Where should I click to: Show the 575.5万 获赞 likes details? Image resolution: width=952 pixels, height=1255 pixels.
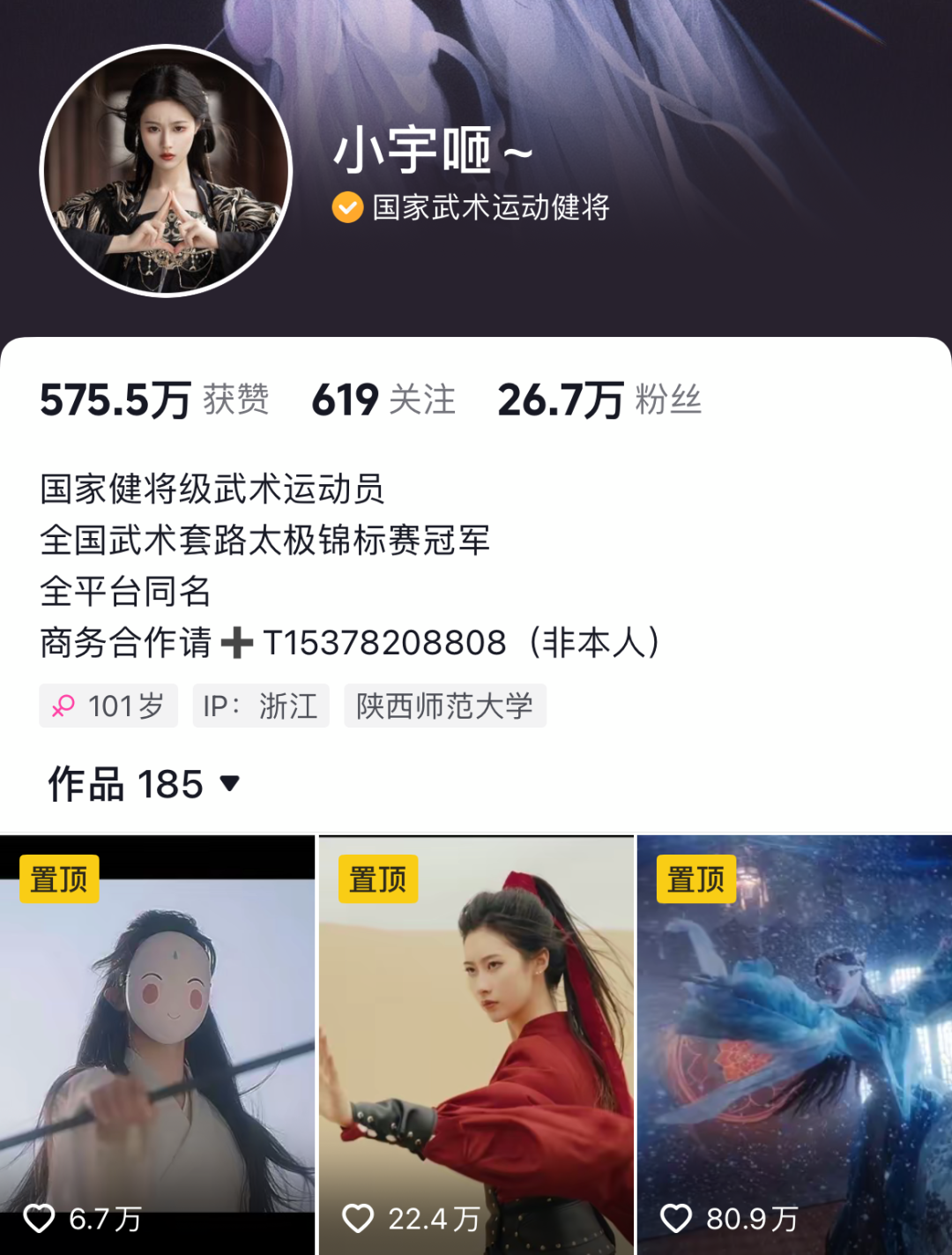[154, 400]
